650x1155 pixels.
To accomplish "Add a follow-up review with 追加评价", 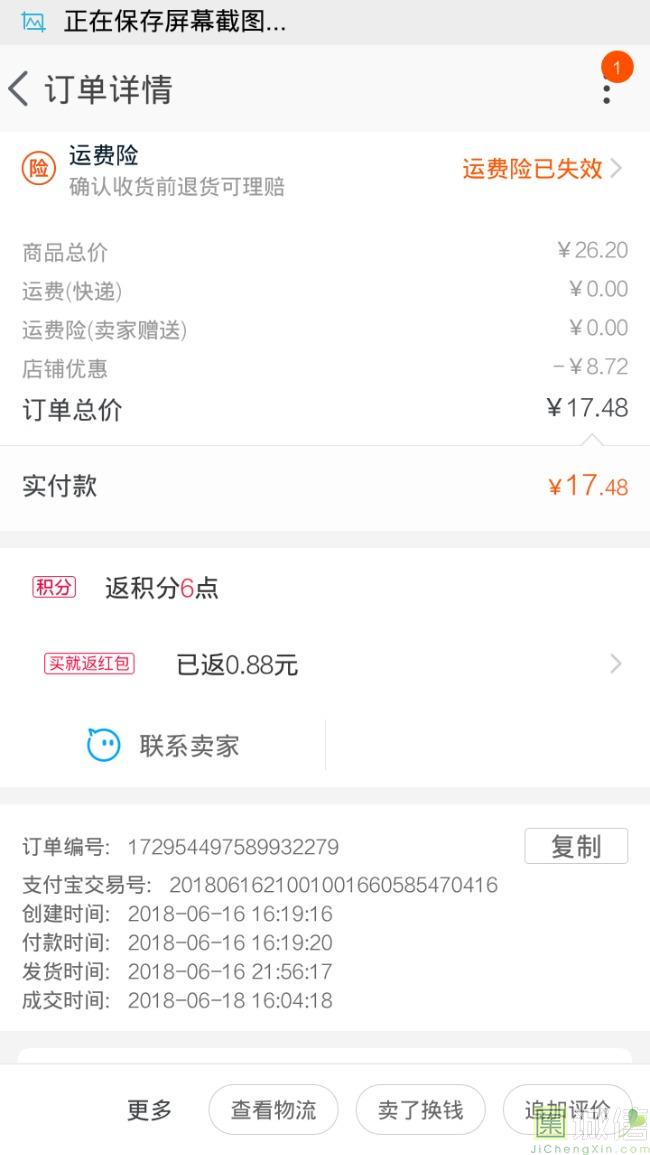I will pyautogui.click(x=567, y=1109).
